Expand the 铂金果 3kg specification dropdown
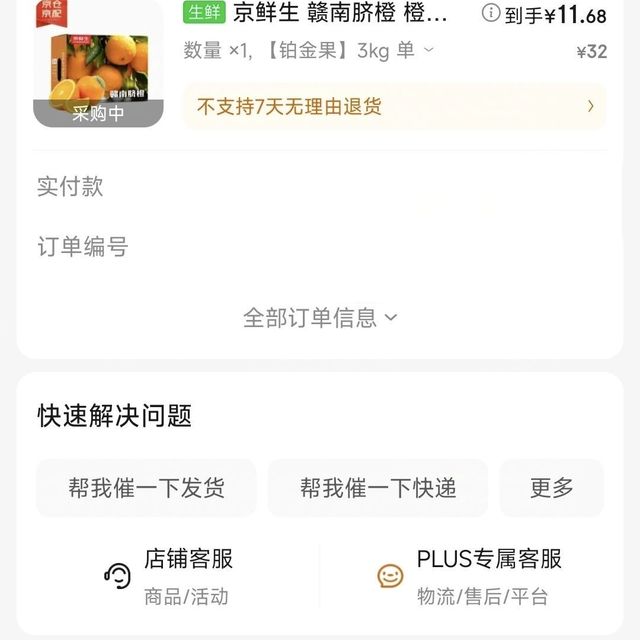This screenshot has height=640, width=640. pyautogui.click(x=429, y=50)
